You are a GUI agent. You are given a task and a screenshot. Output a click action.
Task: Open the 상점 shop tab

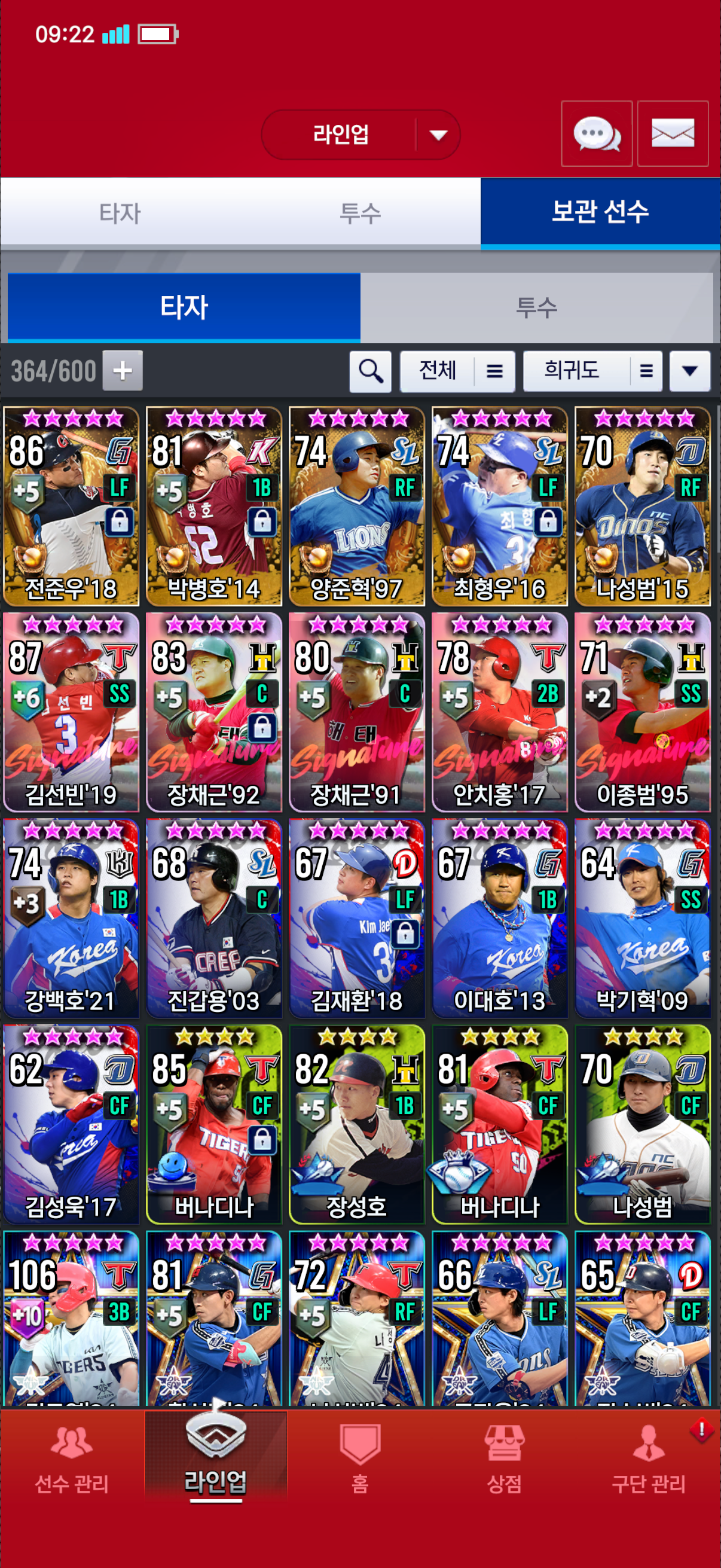(x=505, y=1460)
